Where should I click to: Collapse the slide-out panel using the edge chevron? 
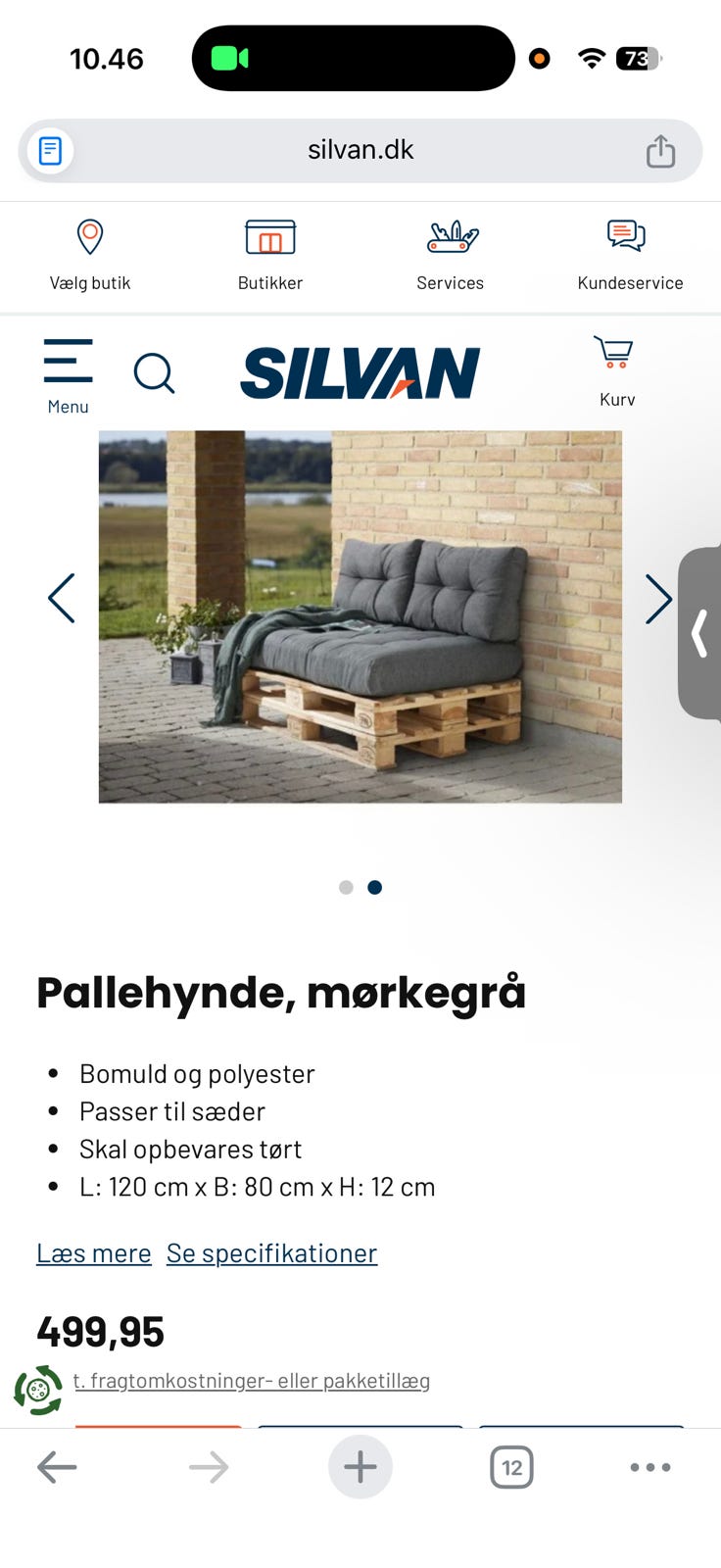tap(701, 635)
